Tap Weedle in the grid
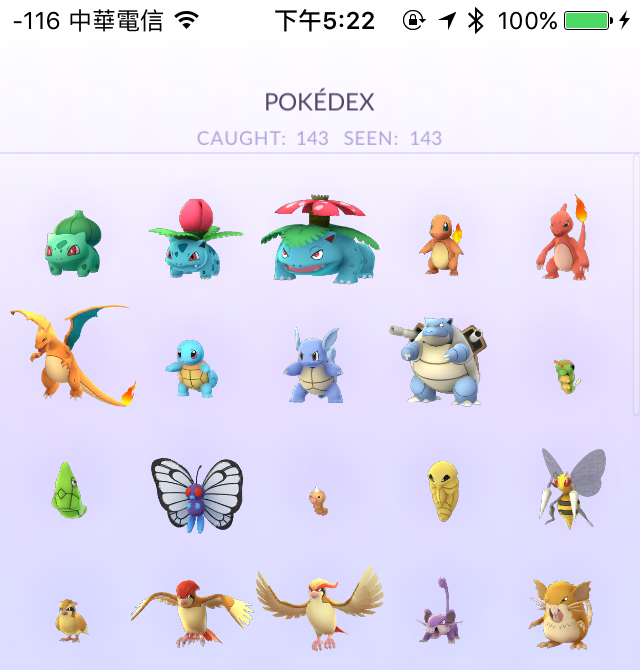640x670 pixels. [x=317, y=499]
